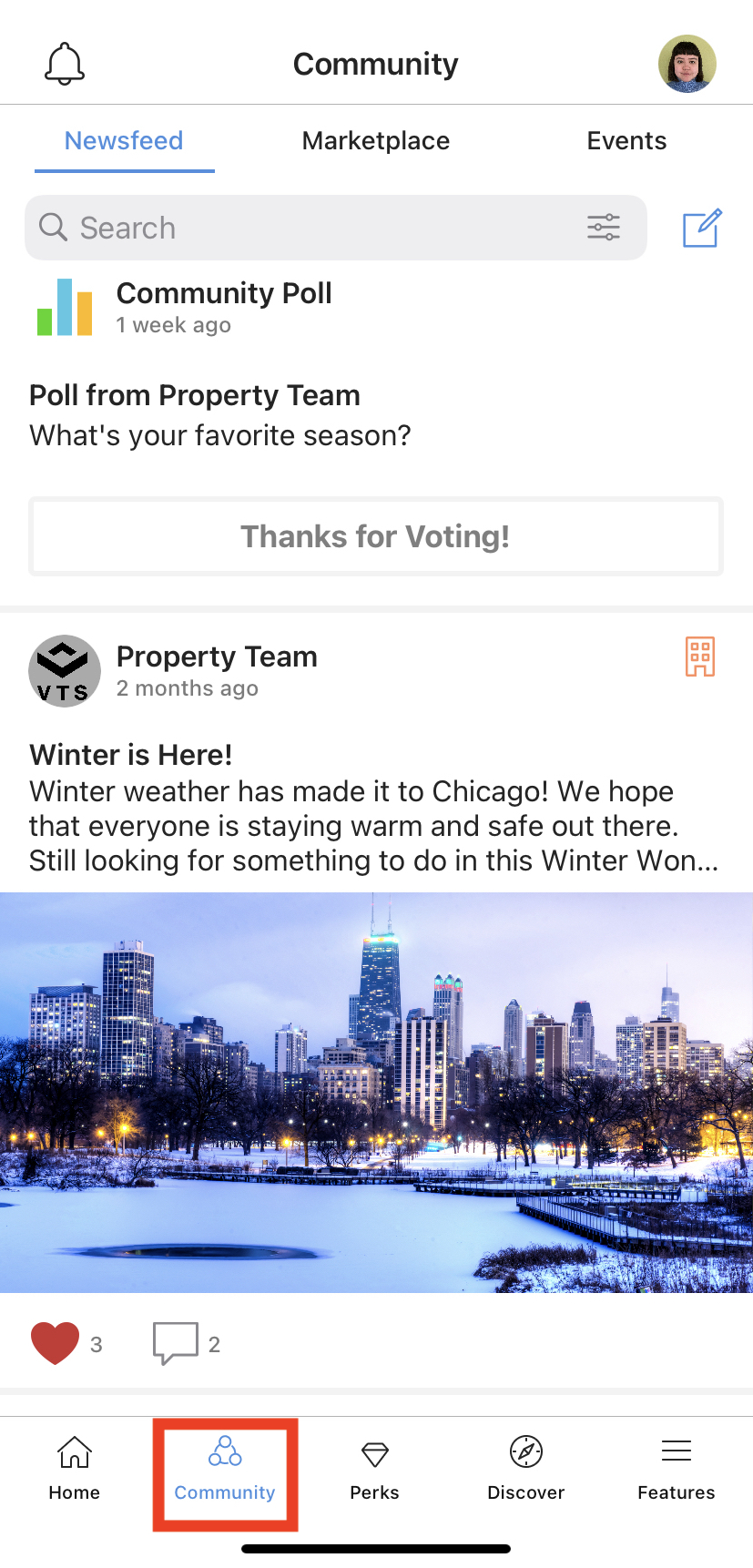This screenshot has height=1568, width=753.
Task: Compose a new post
Action: pos(702,228)
